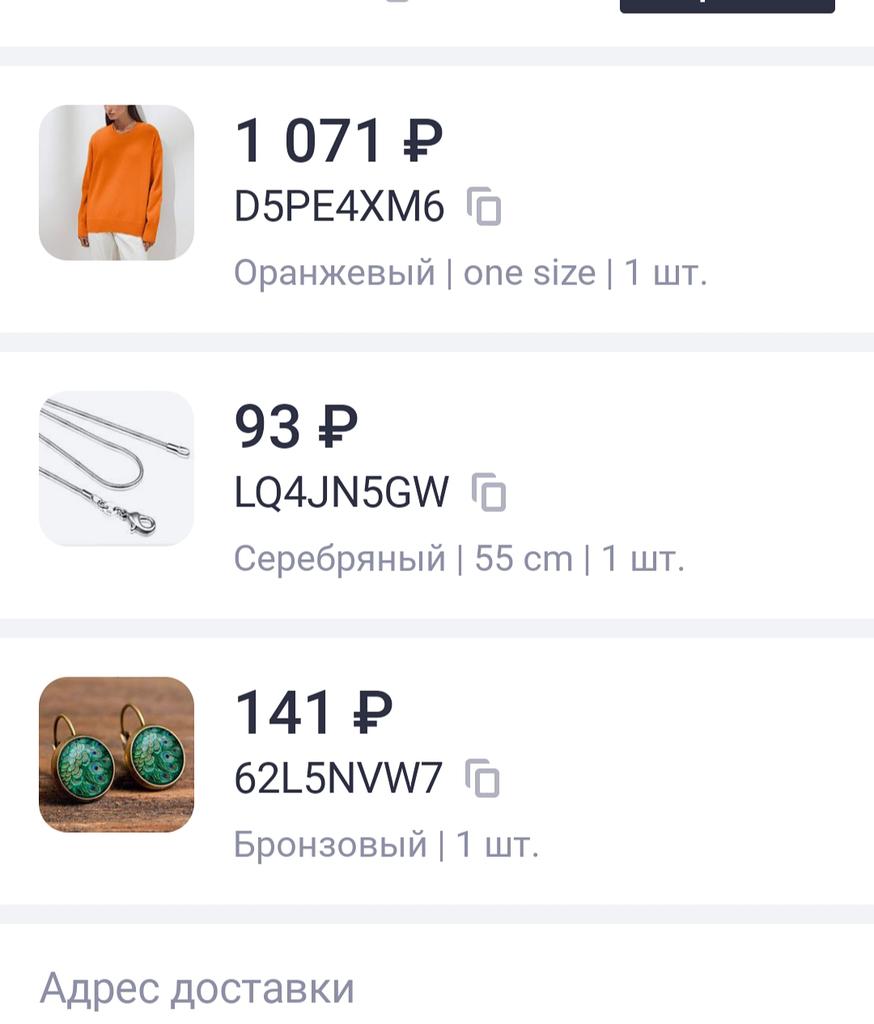Open the bronze earrings item for 141 ₽
874x1024 pixels.
pos(116,754)
